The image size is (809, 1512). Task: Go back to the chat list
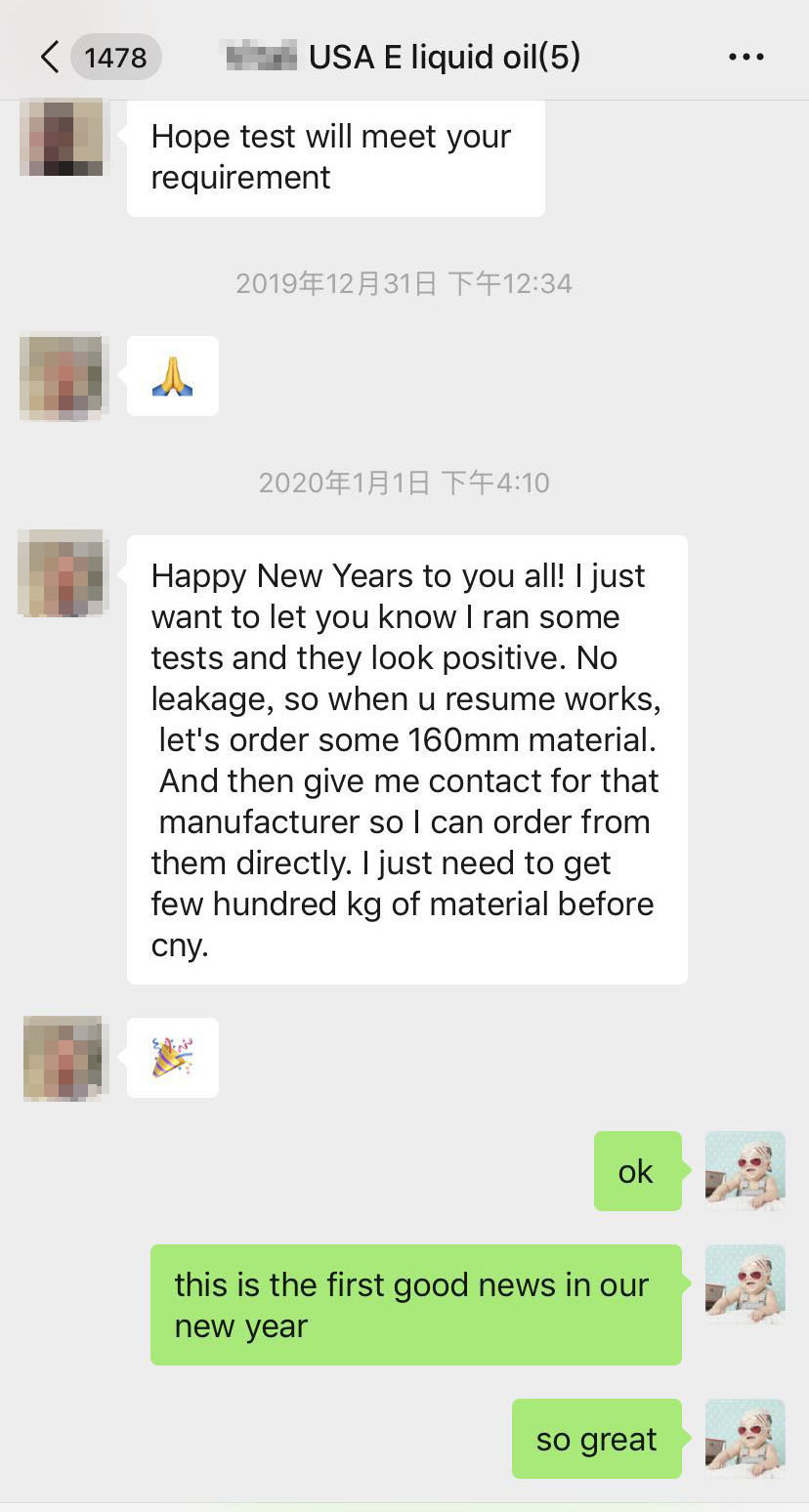click(x=51, y=58)
